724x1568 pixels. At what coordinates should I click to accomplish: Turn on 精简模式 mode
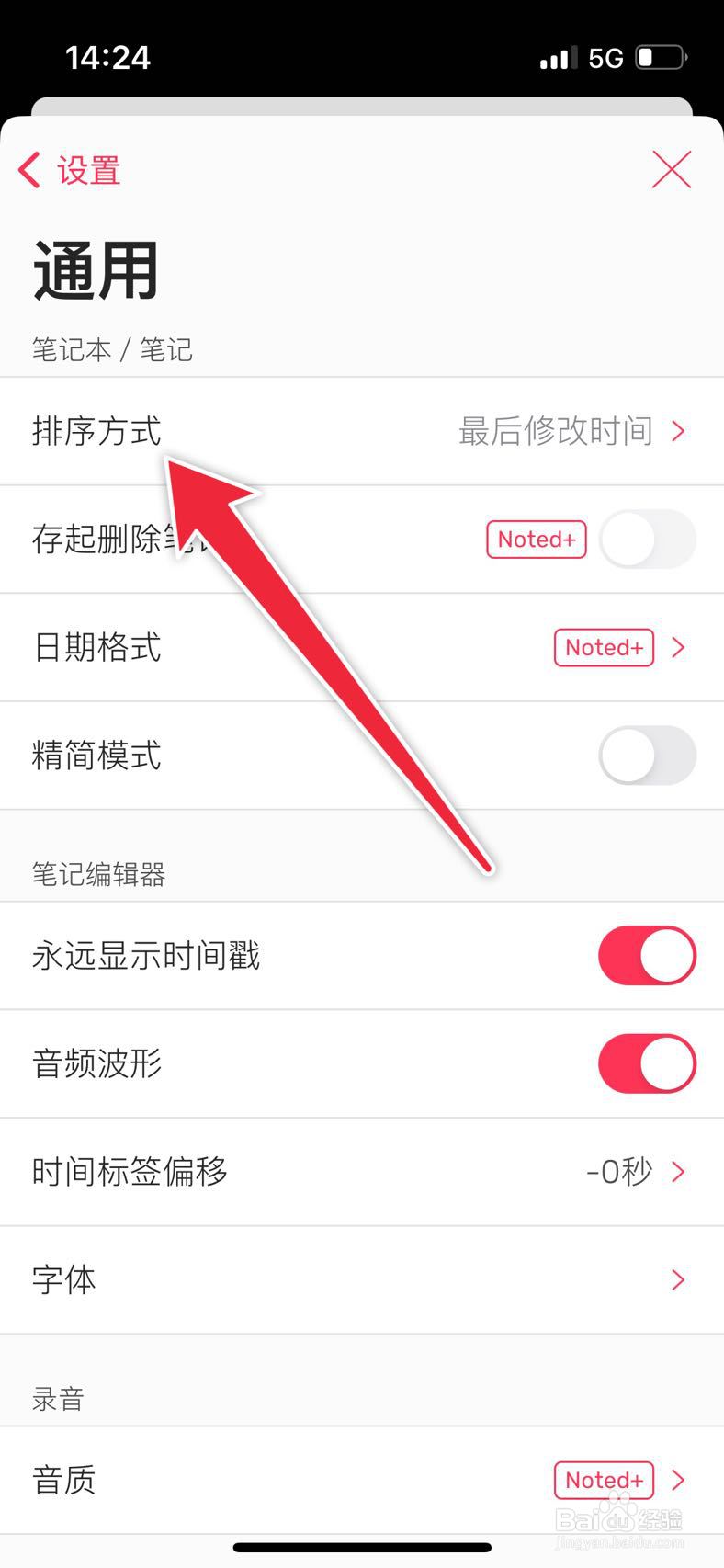[648, 756]
